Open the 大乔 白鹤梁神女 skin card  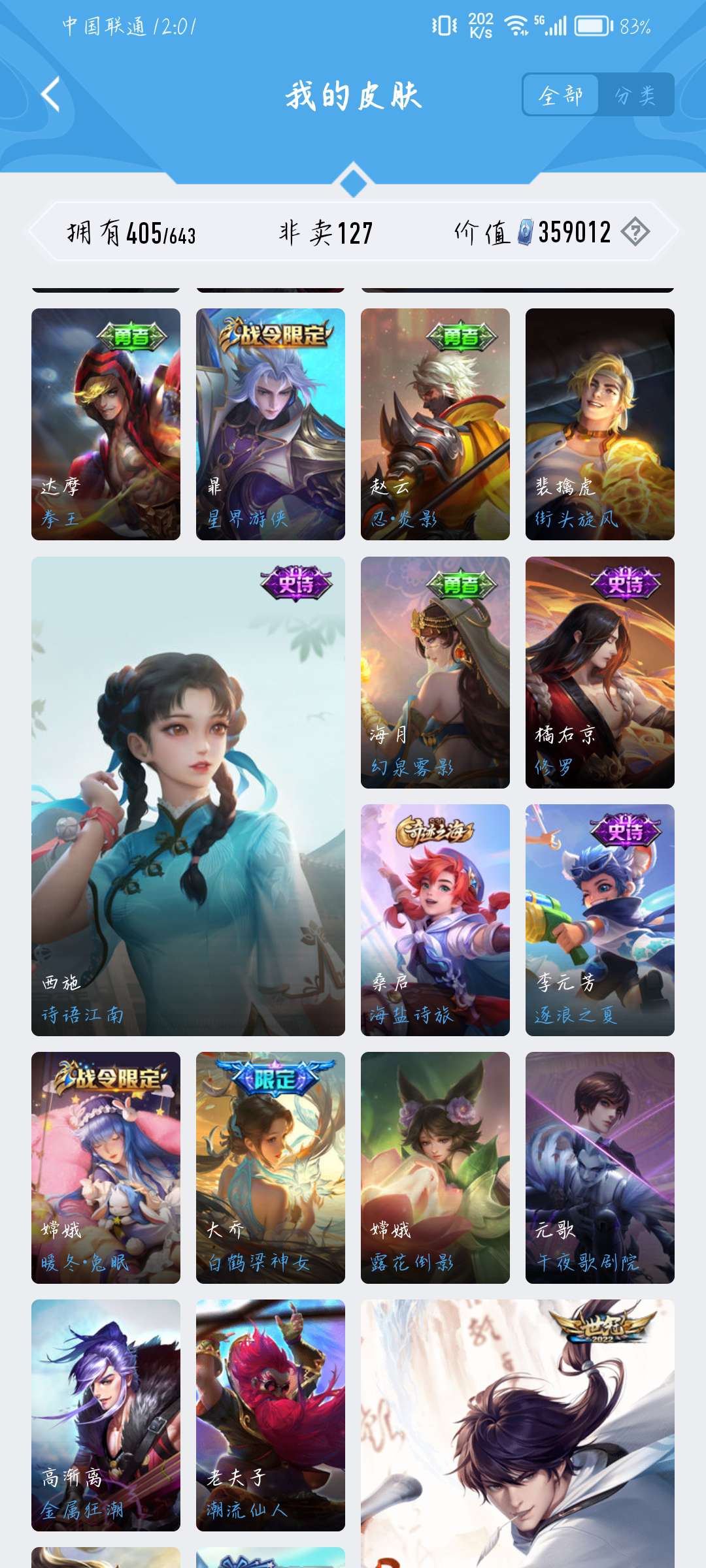tap(271, 1168)
